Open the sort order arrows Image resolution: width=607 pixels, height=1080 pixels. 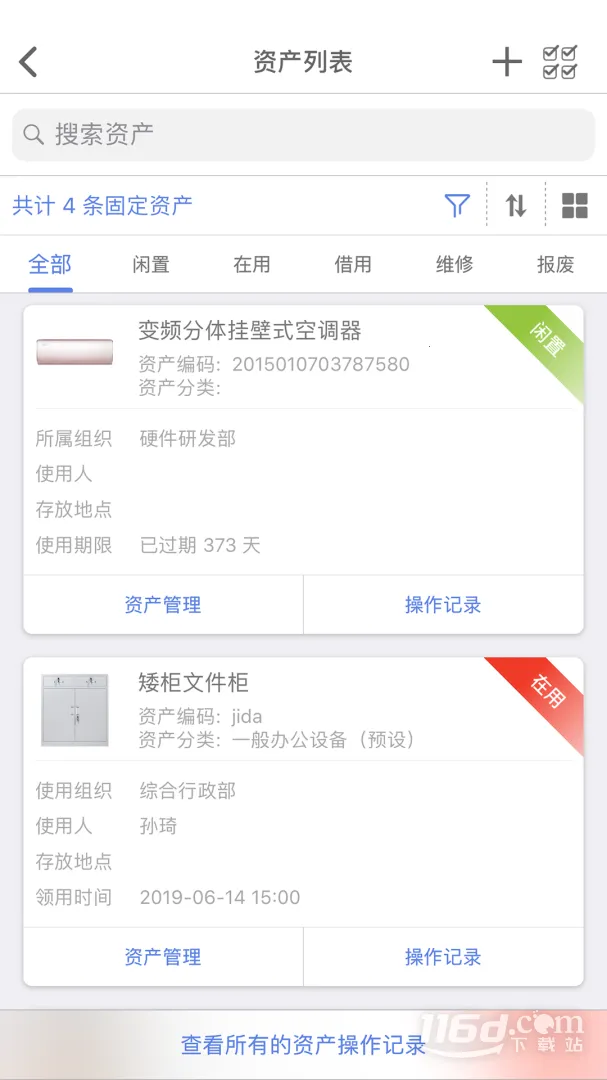coord(516,206)
